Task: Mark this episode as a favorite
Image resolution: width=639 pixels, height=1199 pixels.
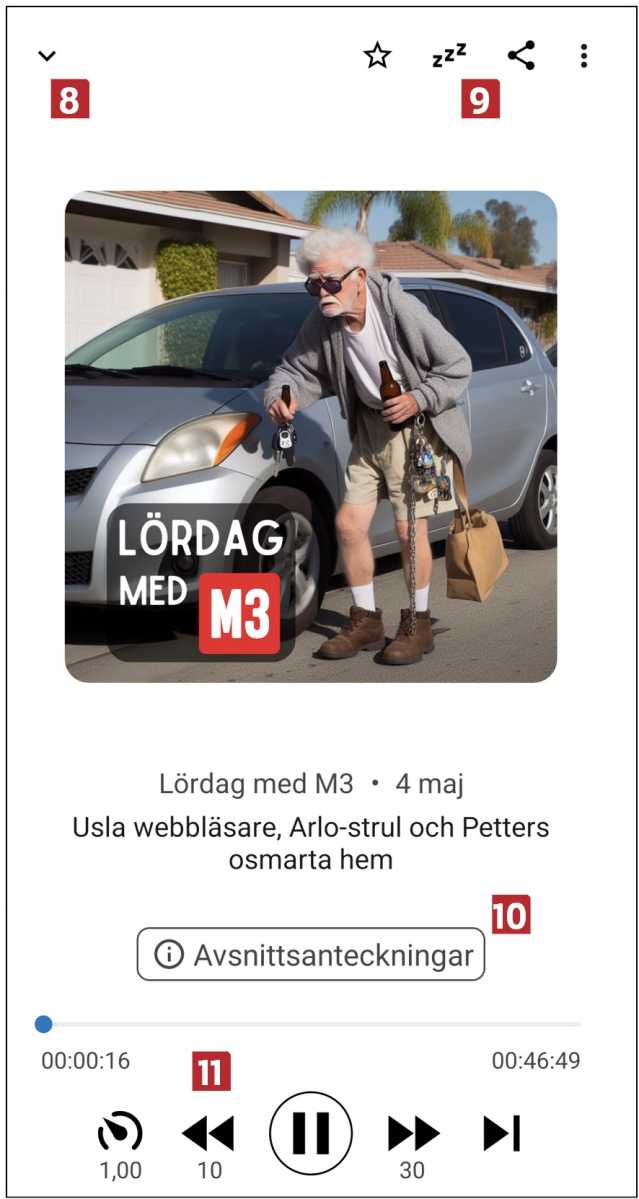Action: [x=377, y=56]
